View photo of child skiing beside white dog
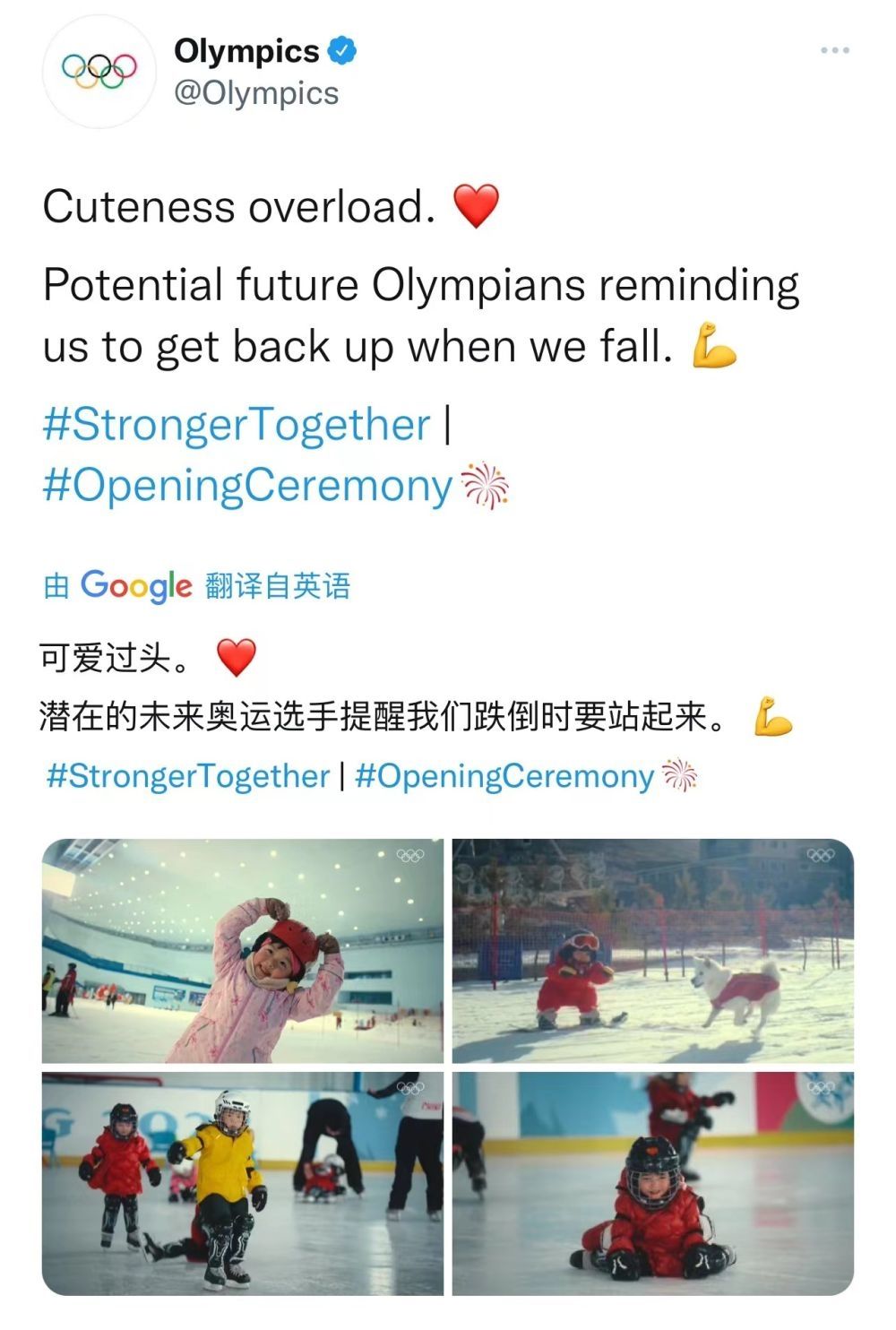The width and height of the screenshot is (896, 1330). [652, 951]
